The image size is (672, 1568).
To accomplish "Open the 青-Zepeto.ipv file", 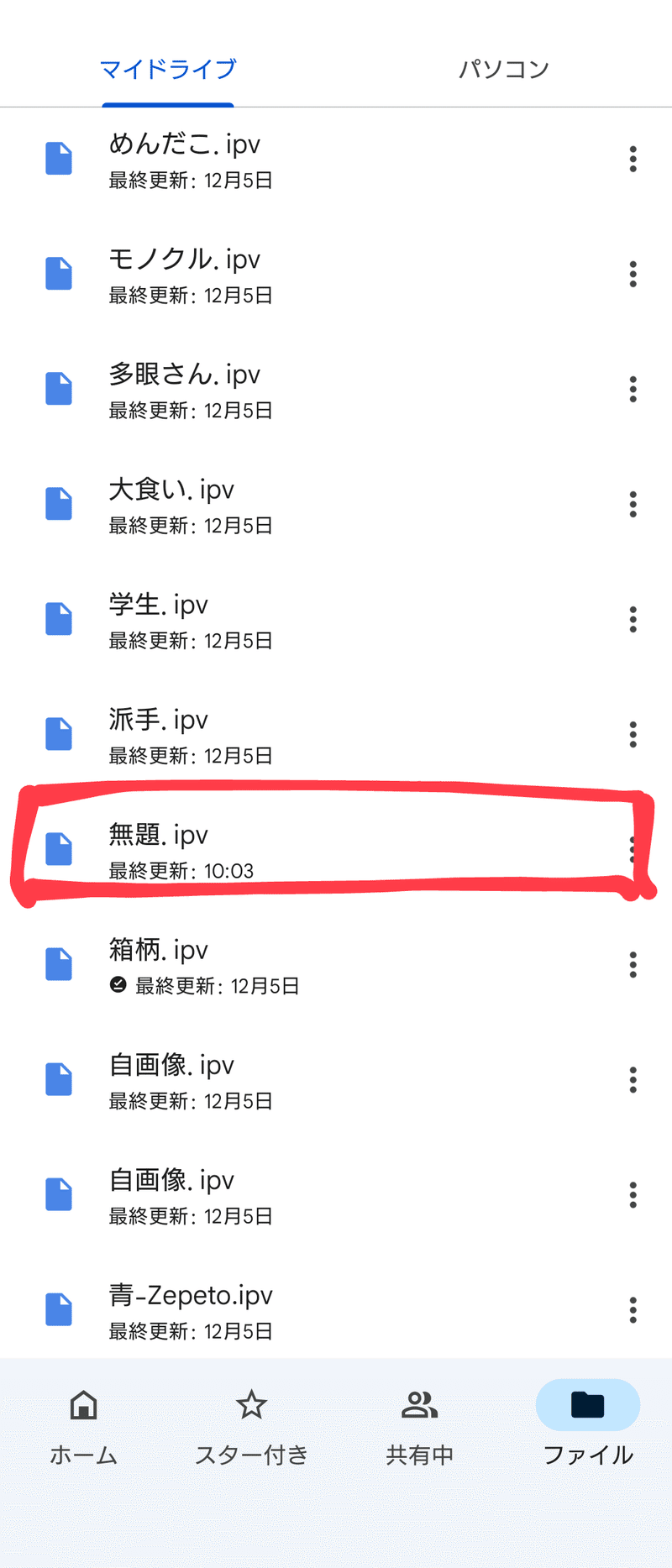I will pyautogui.click(x=191, y=1310).
